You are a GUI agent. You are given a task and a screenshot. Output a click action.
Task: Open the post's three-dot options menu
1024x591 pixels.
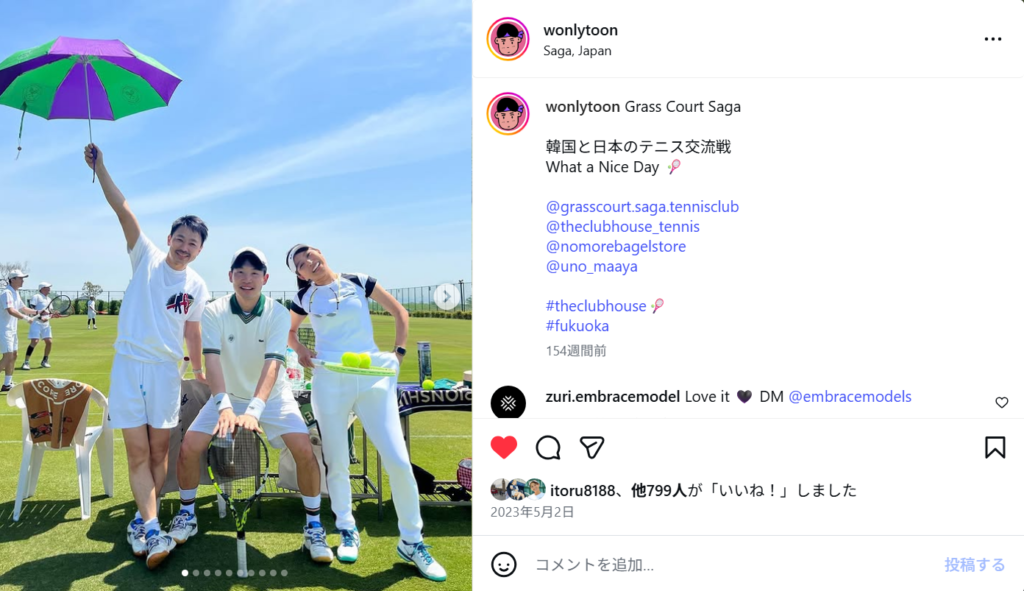[x=992, y=39]
